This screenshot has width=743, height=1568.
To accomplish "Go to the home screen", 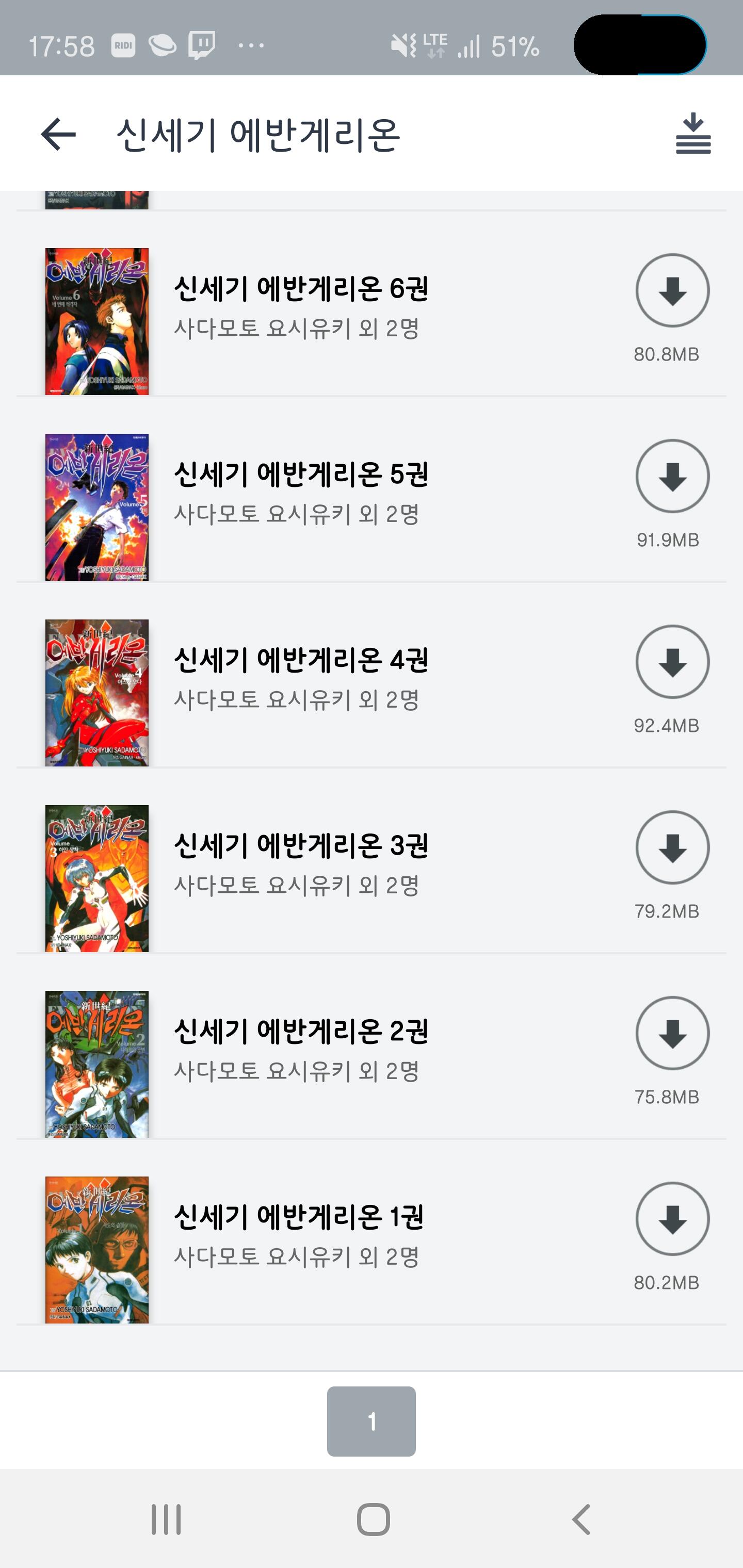I will click(373, 1520).
